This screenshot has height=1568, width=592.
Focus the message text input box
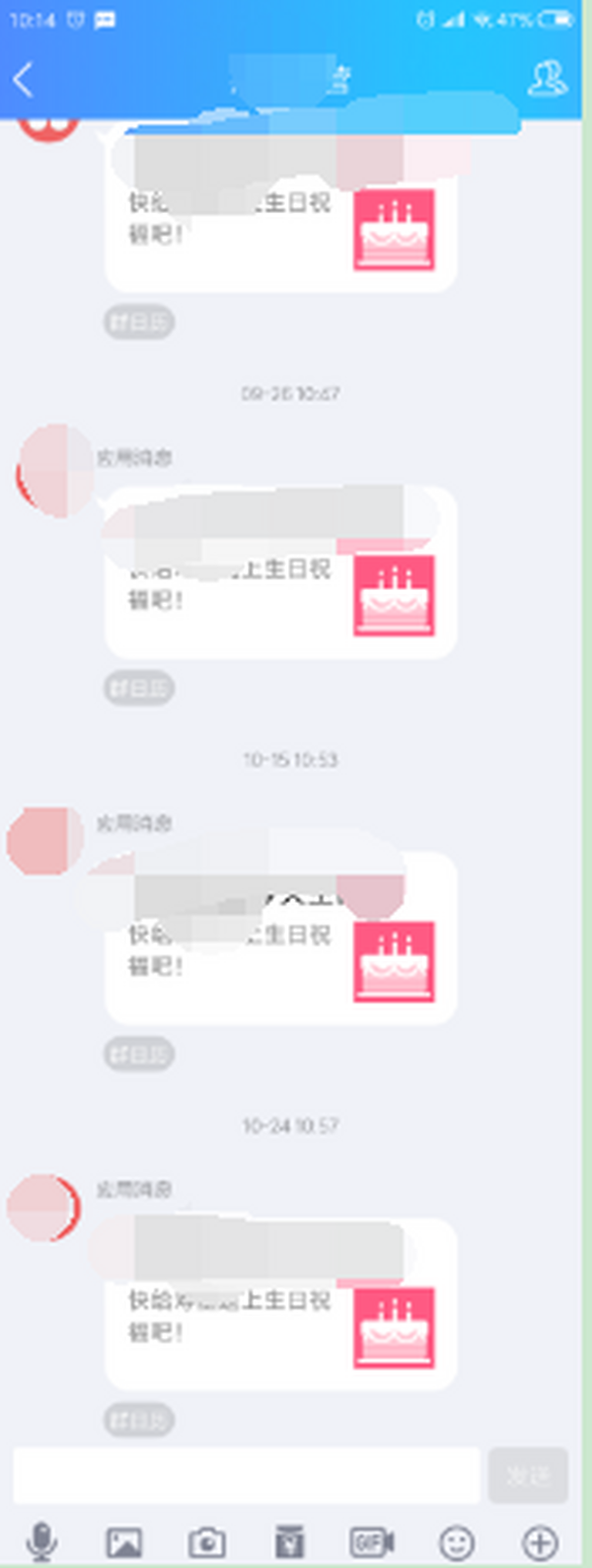coord(247,1475)
